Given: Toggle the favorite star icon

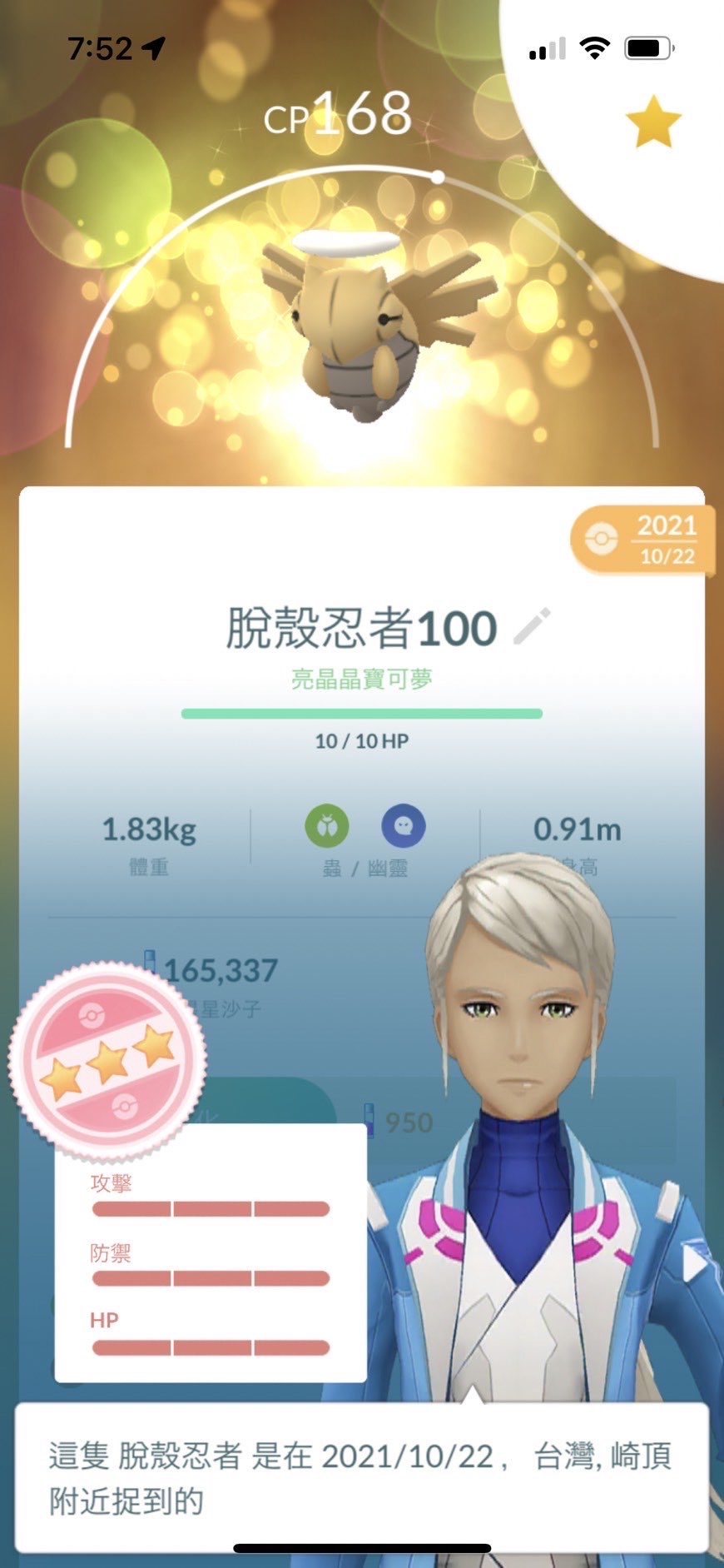Looking at the screenshot, I should pyautogui.click(x=653, y=122).
